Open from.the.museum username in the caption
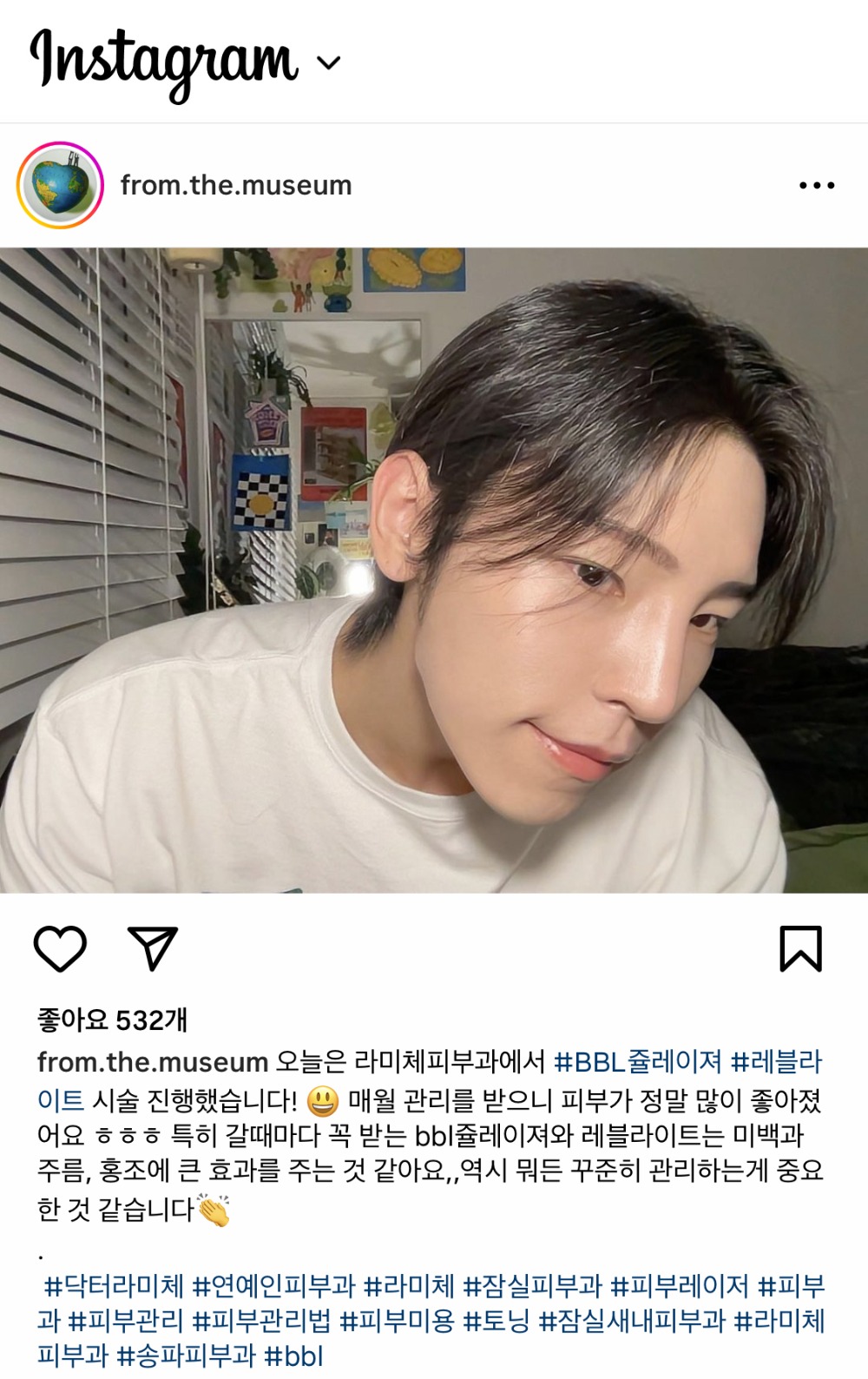Image resolution: width=868 pixels, height=1379 pixels. (x=152, y=1061)
